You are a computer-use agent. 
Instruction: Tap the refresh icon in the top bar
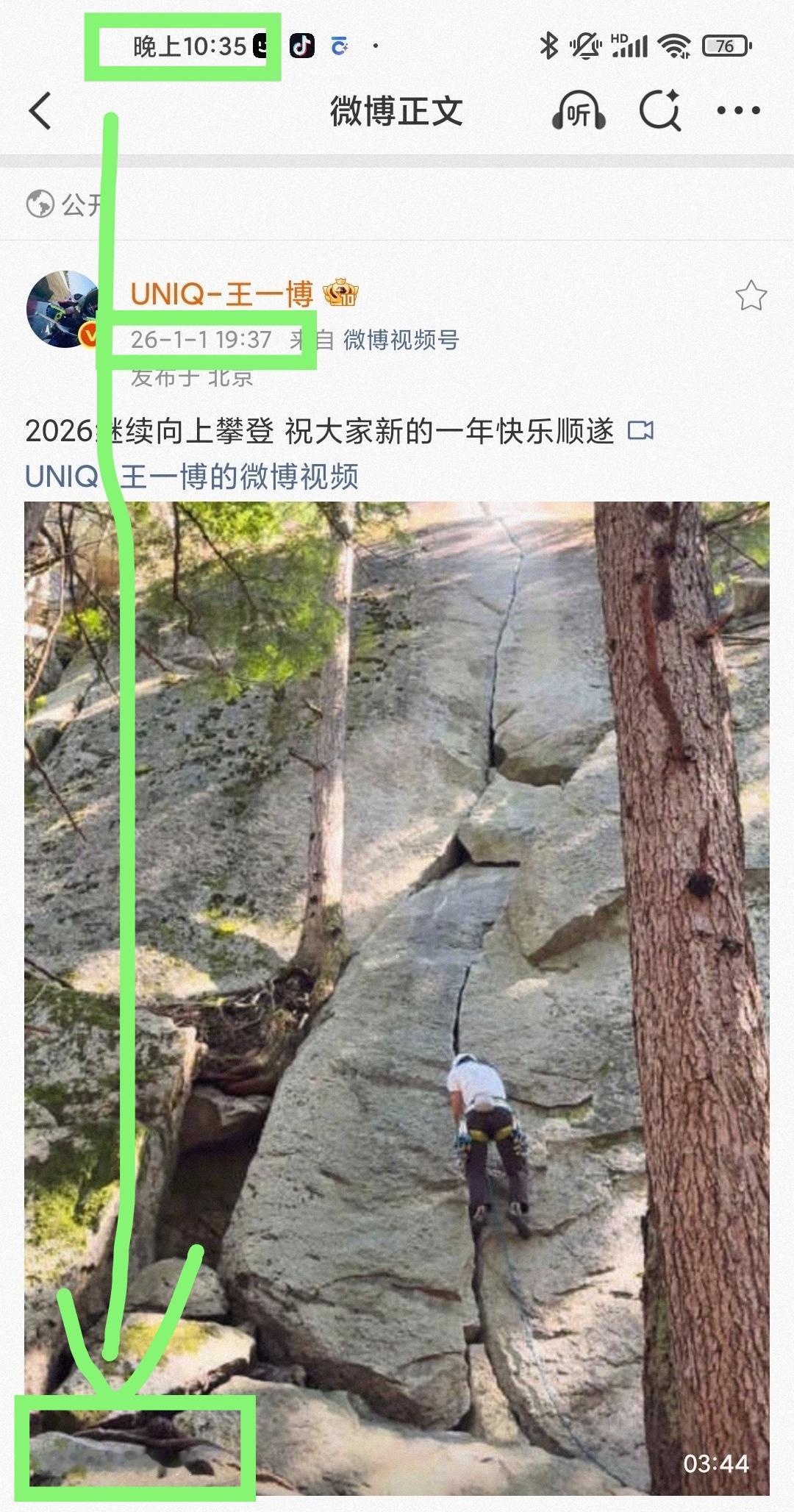pyautogui.click(x=659, y=112)
